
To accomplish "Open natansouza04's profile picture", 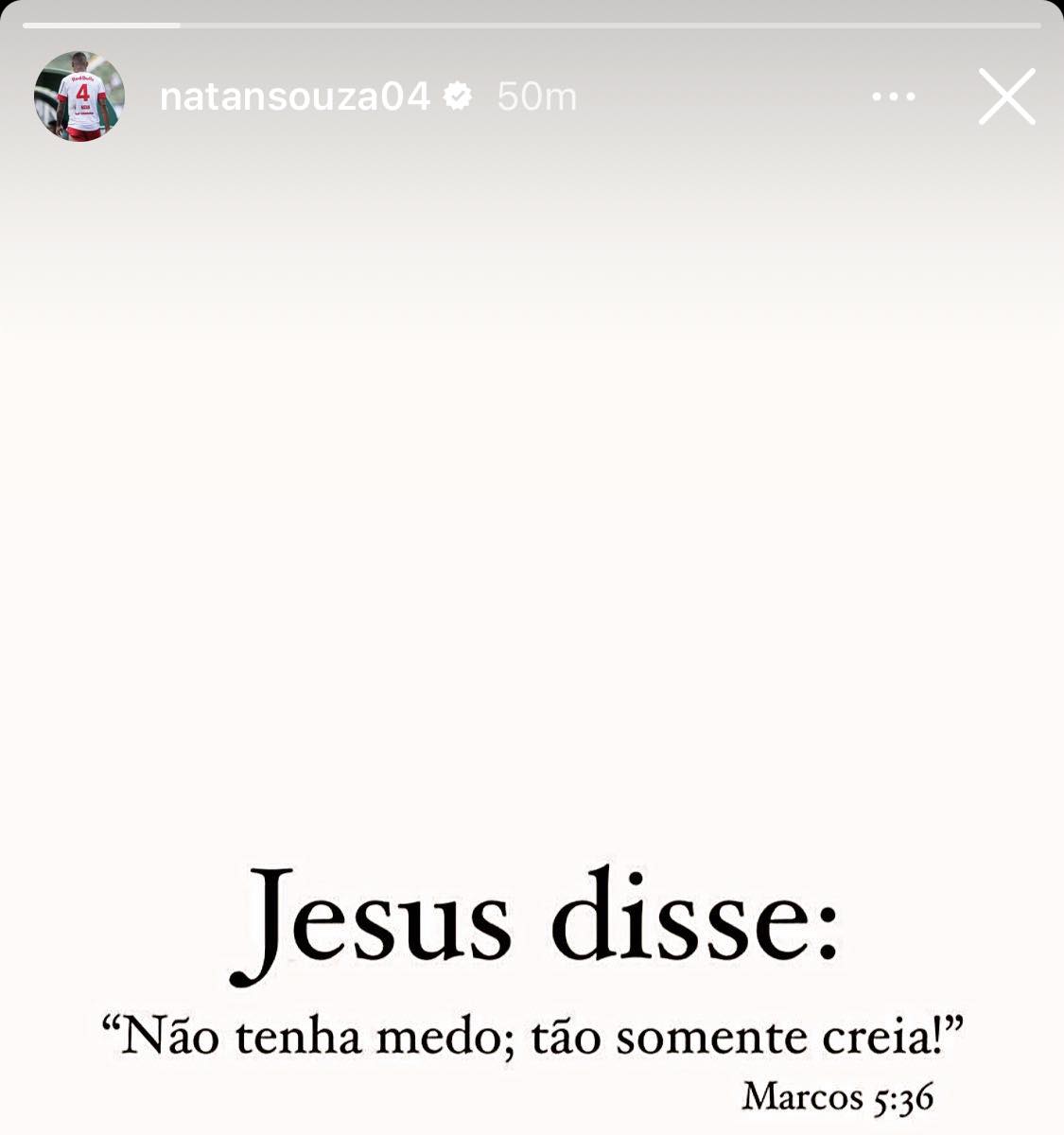I will click(79, 96).
